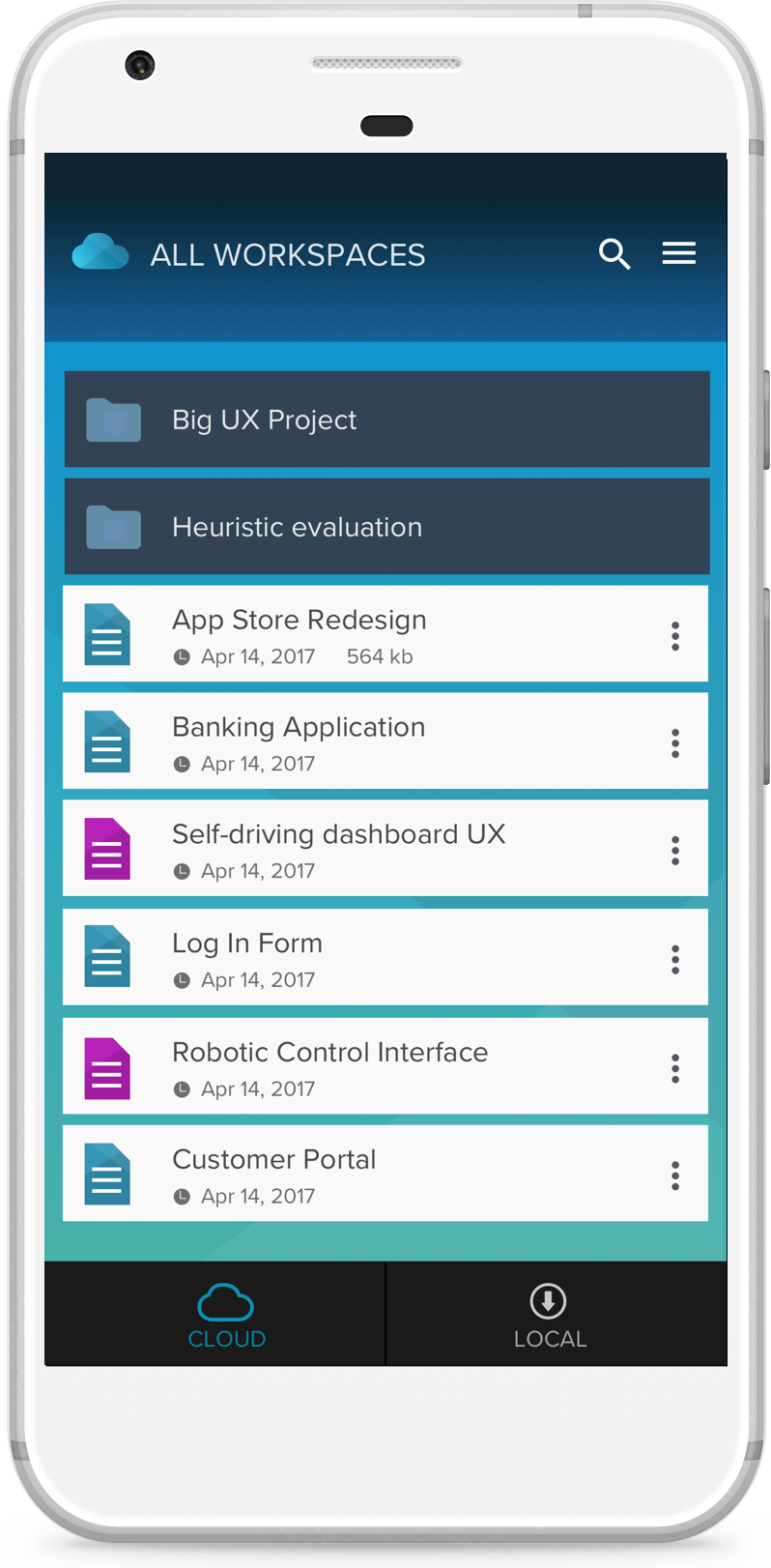Show options for Robotic Control Interface
Screen dimensions: 771x1568
674,1068
